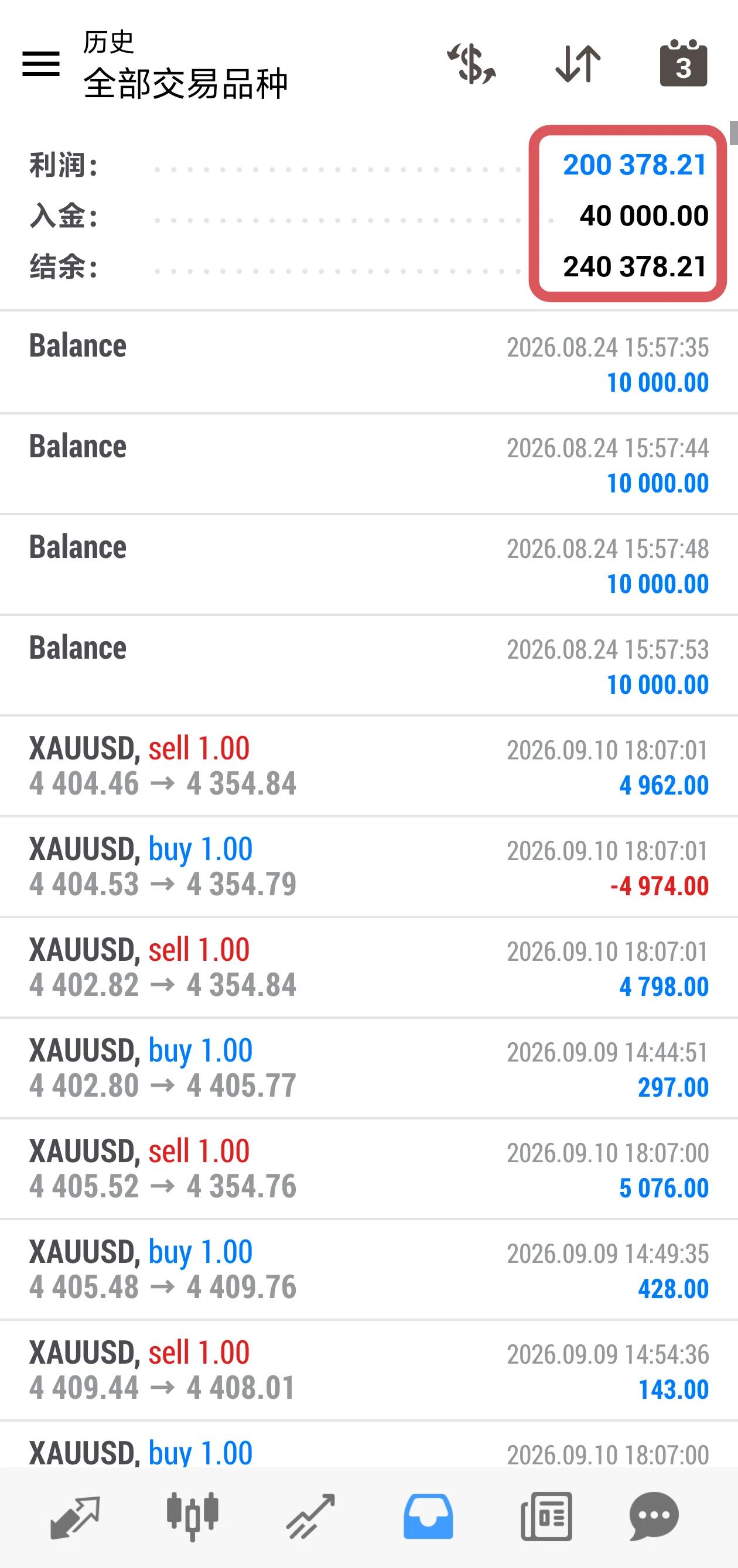Open the Balance entry at 15:57:35
The width and height of the screenshot is (738, 1568).
point(369,363)
